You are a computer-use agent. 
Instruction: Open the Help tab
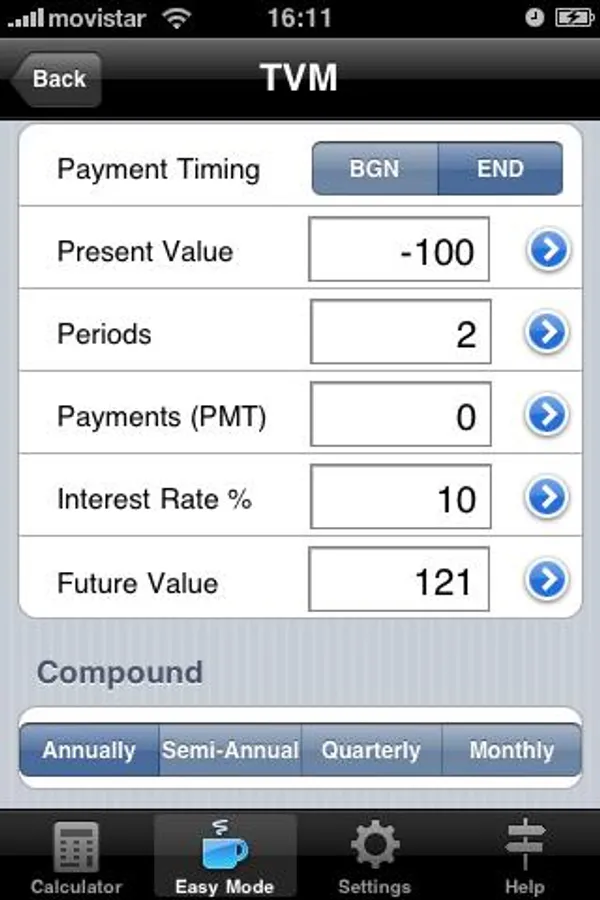524,857
